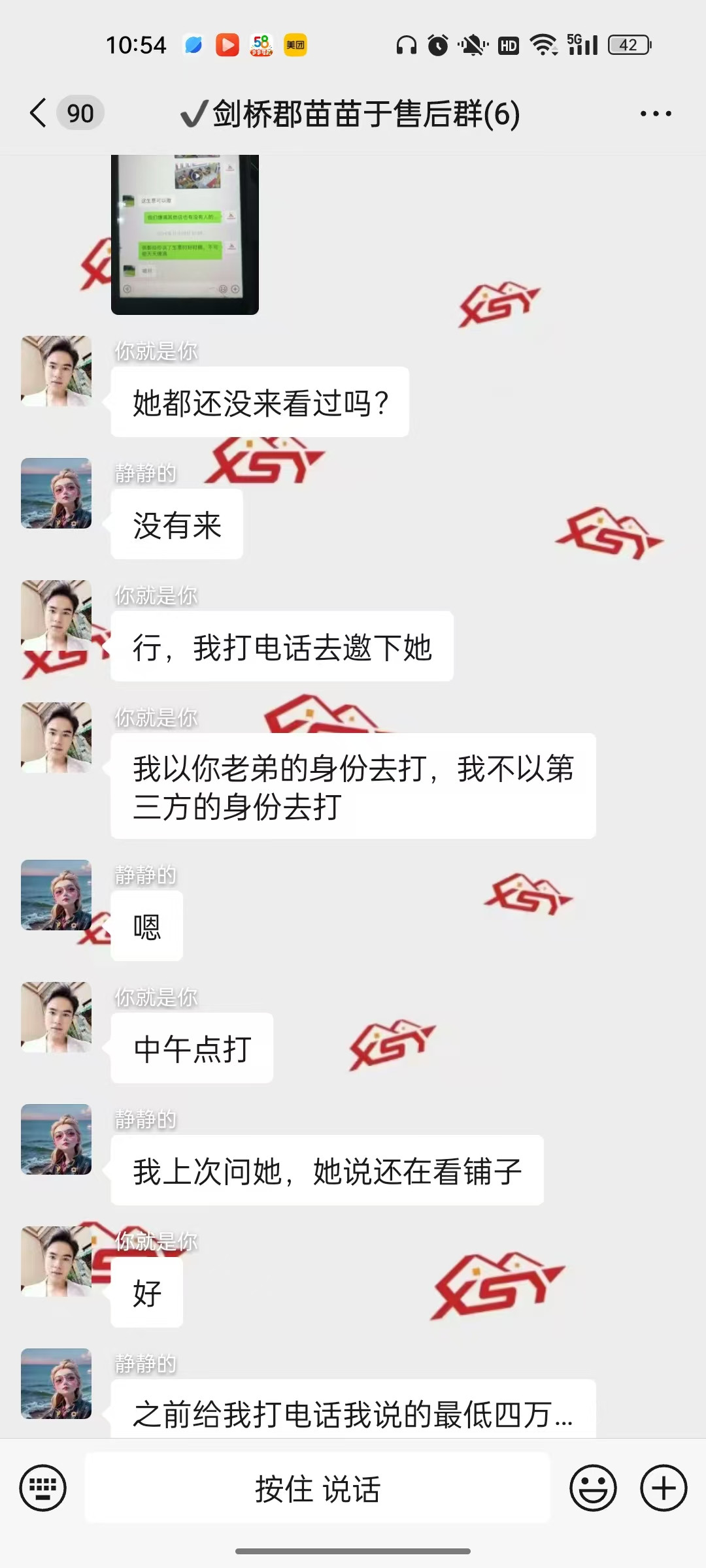Open the group chat overflow menu

(x=656, y=114)
